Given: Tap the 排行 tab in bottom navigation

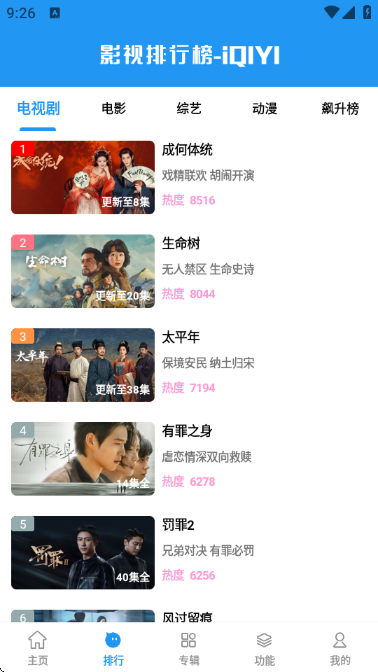Looking at the screenshot, I should tap(113, 648).
